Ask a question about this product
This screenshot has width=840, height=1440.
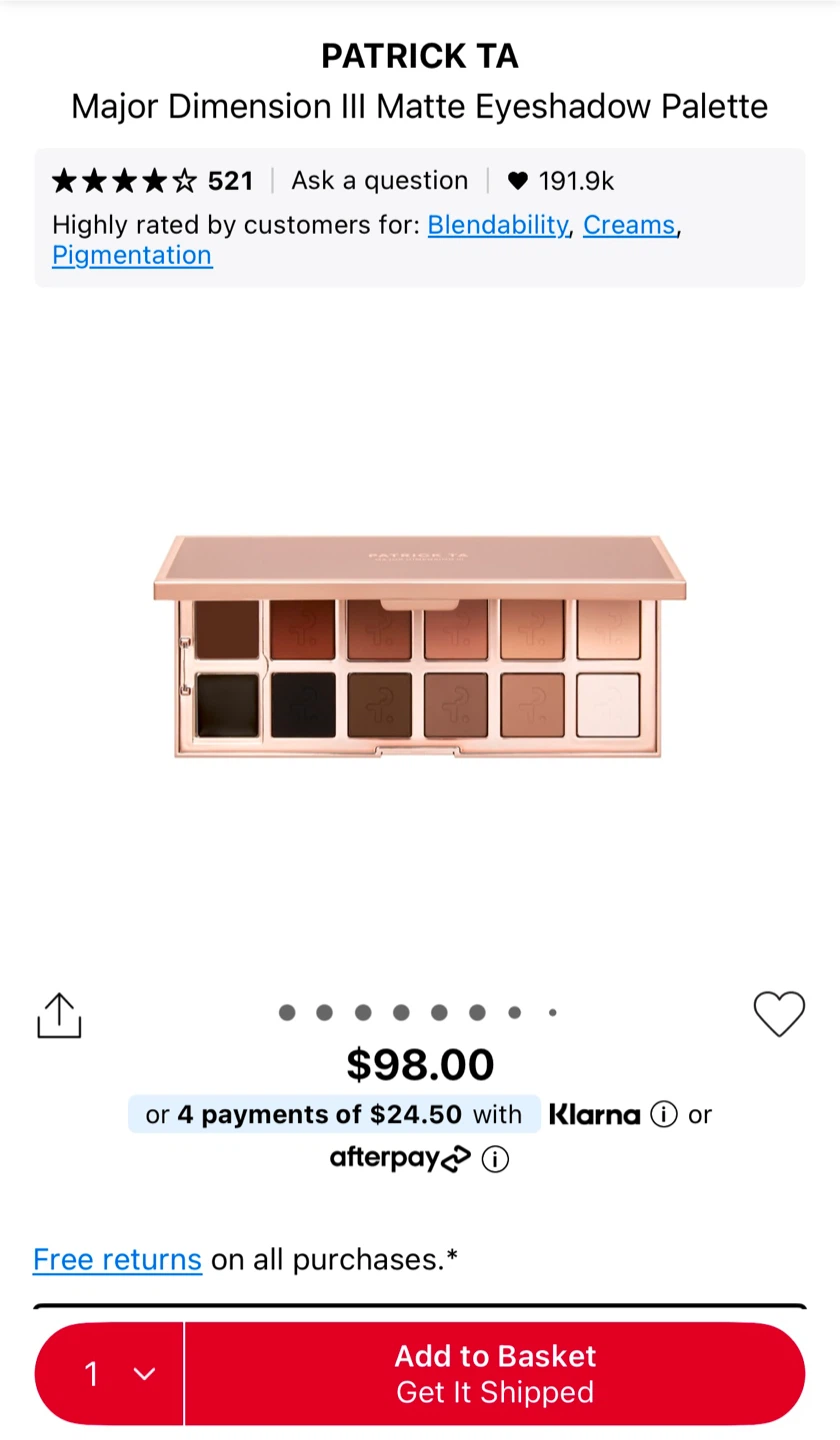click(379, 180)
